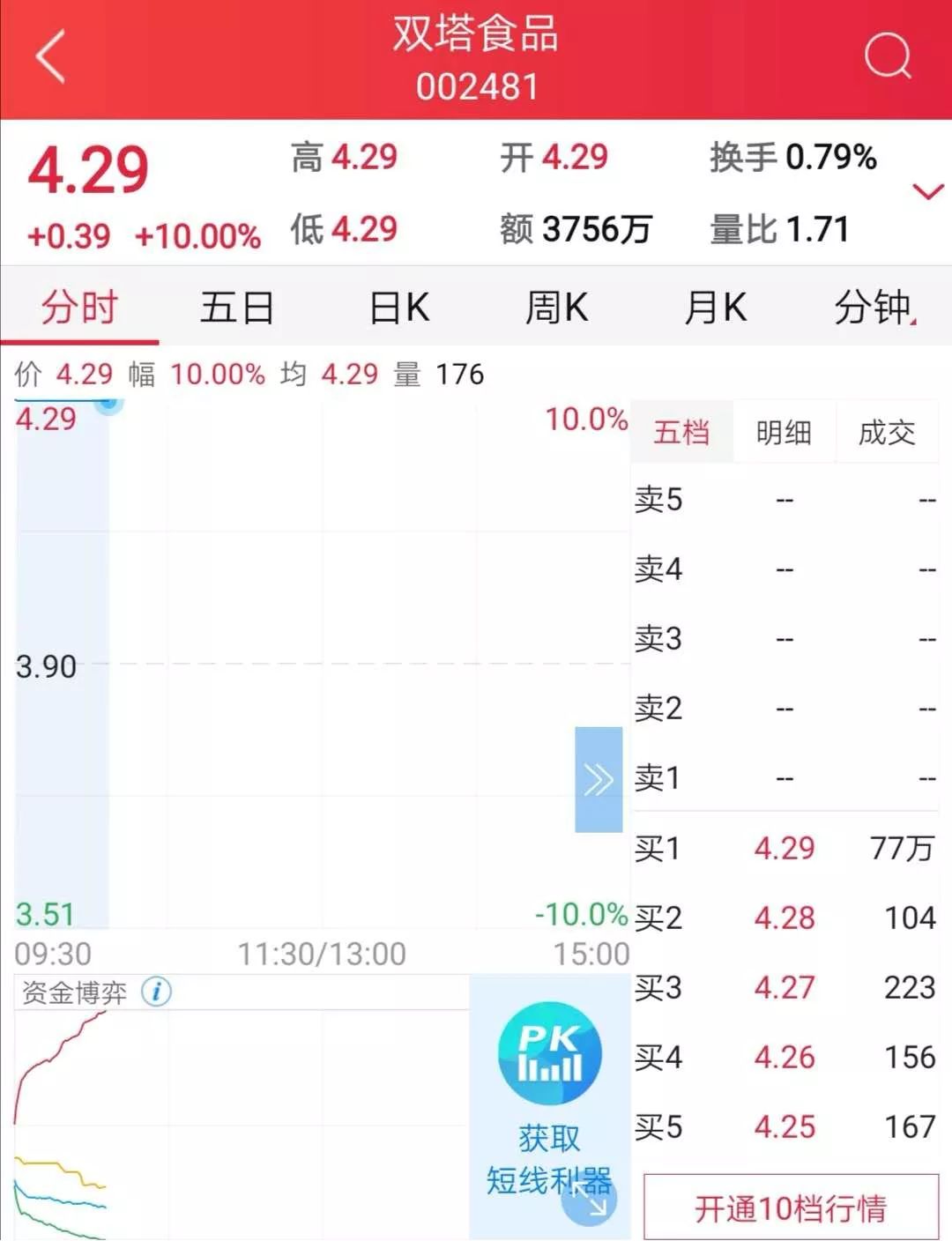
Task: Open info icon beside 资金博弈
Action: click(x=157, y=992)
